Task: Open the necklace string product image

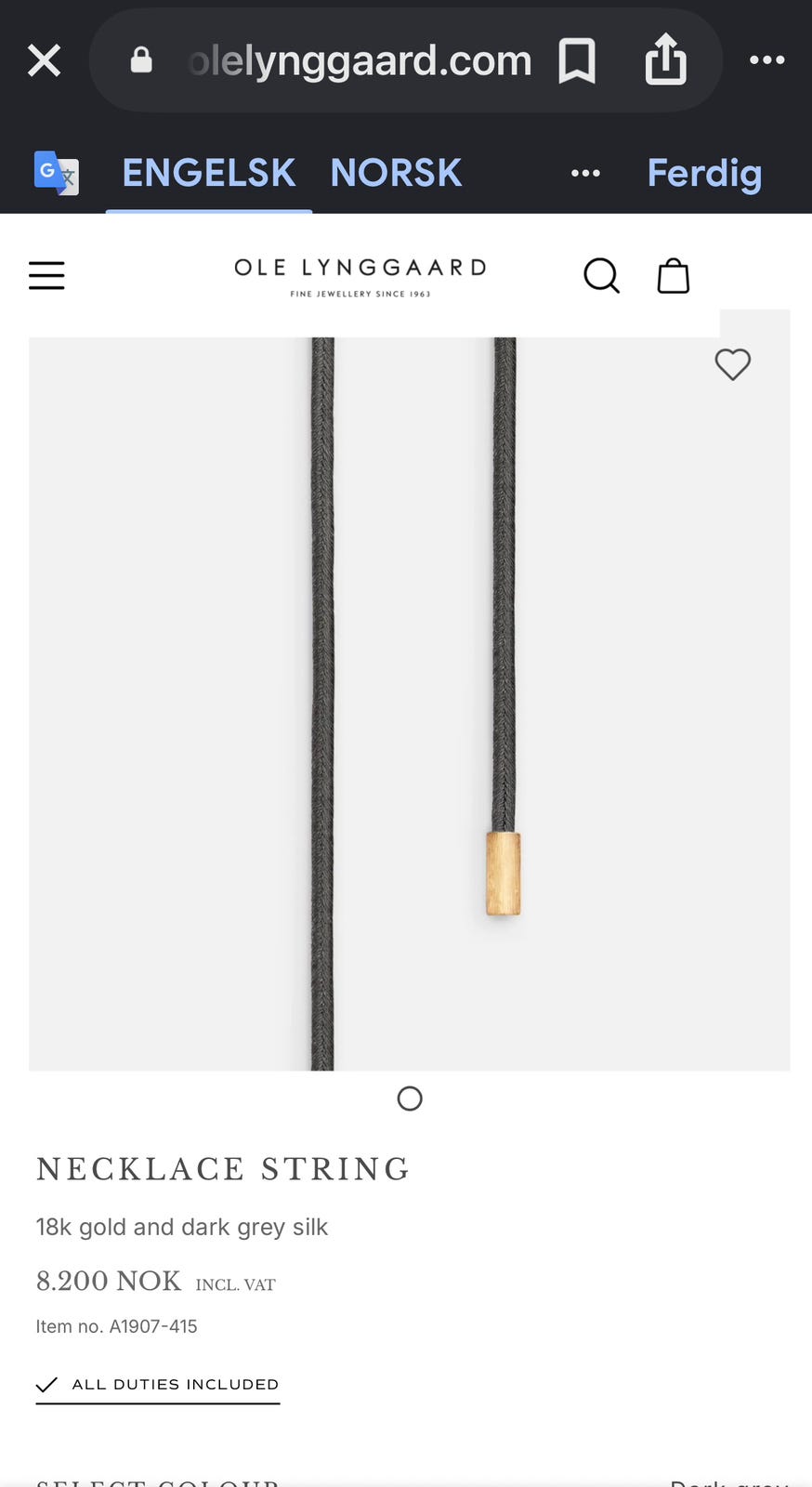Action: click(x=410, y=704)
